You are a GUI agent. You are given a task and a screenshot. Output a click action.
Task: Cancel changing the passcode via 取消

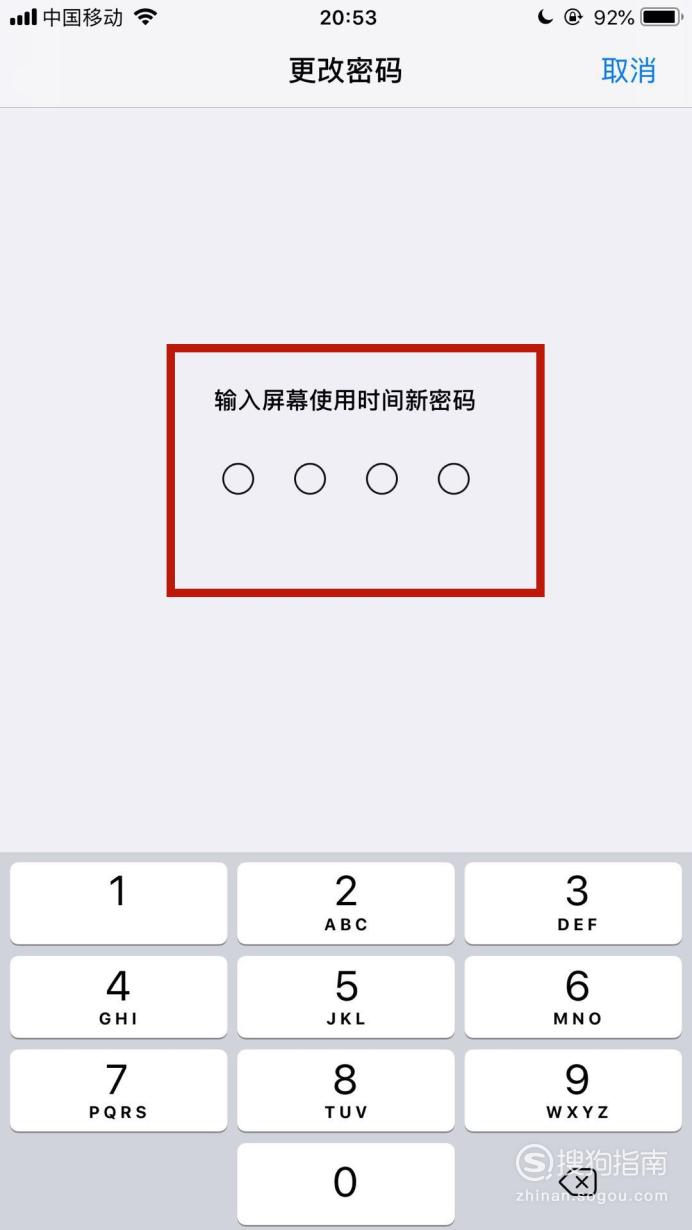[628, 70]
